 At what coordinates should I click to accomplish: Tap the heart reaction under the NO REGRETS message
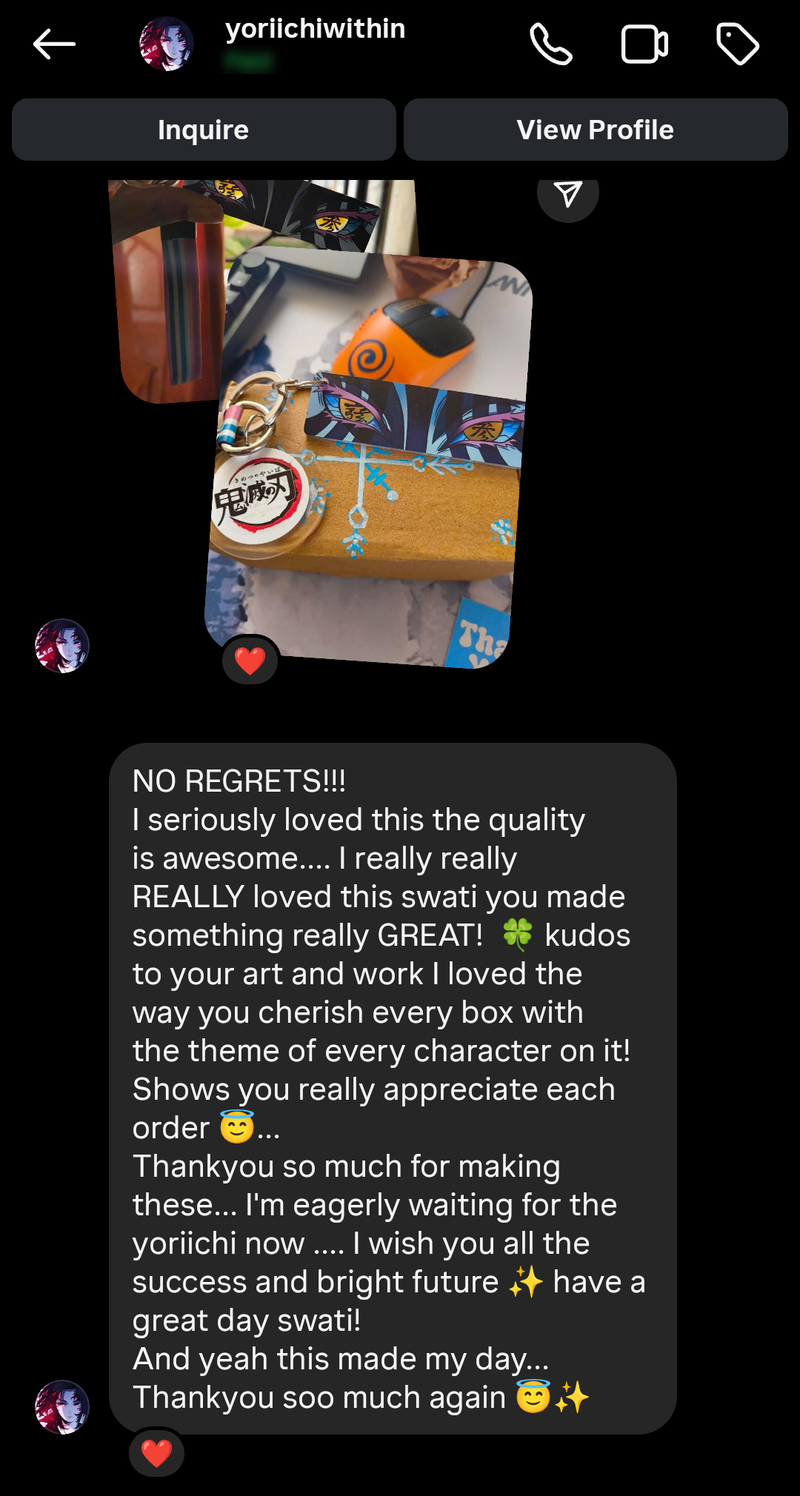157,1453
